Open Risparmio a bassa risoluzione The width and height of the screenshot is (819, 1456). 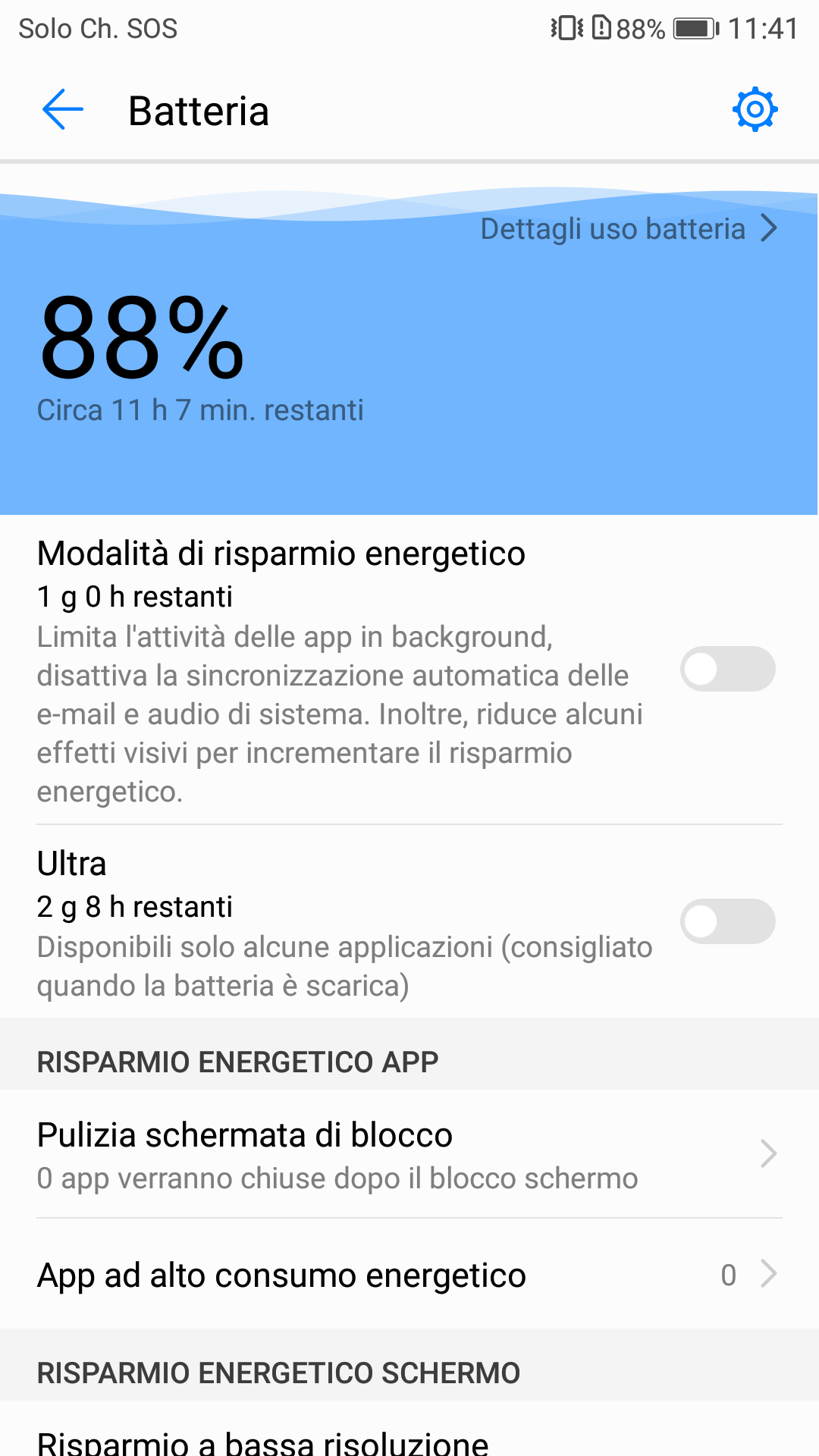pos(262,1441)
